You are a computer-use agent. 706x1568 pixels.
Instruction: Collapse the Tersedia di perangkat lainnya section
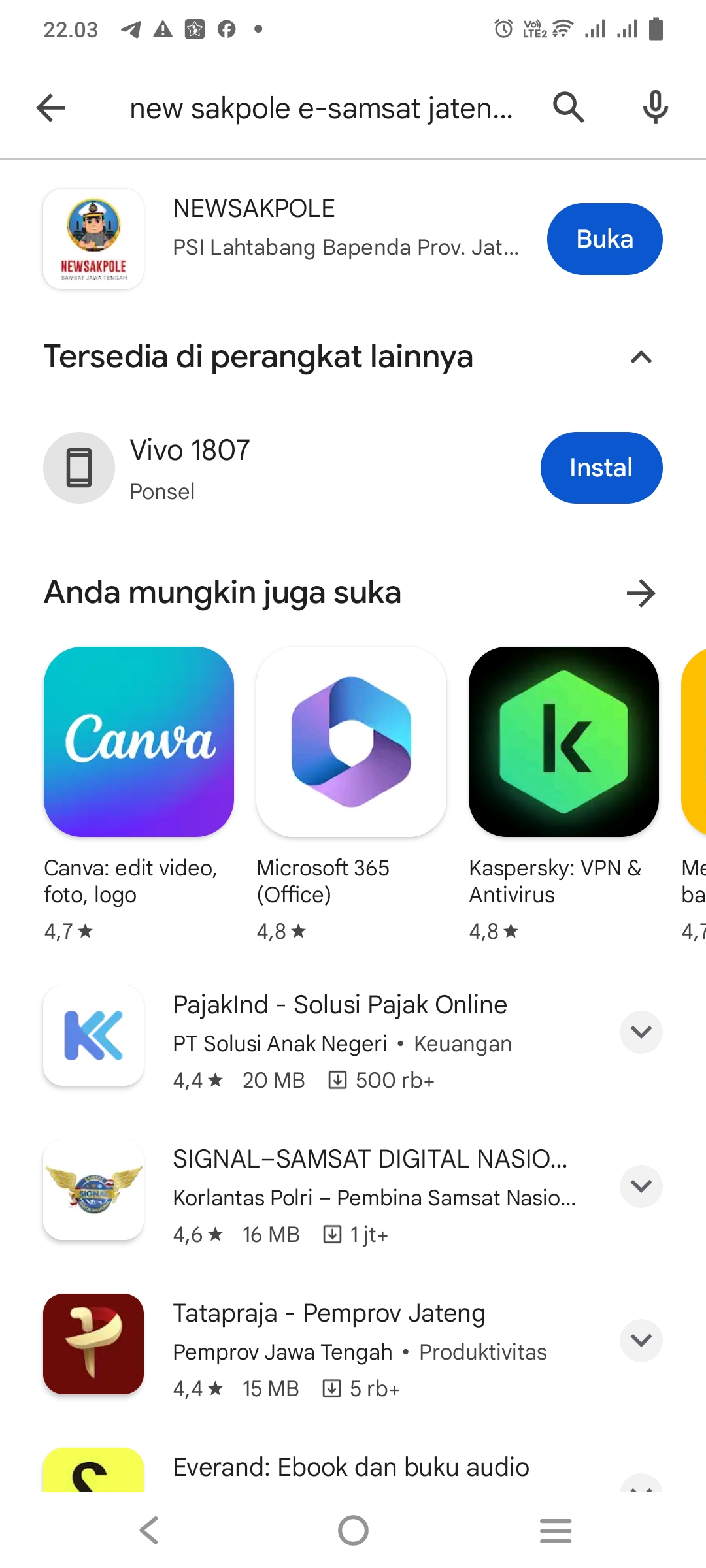(x=641, y=357)
